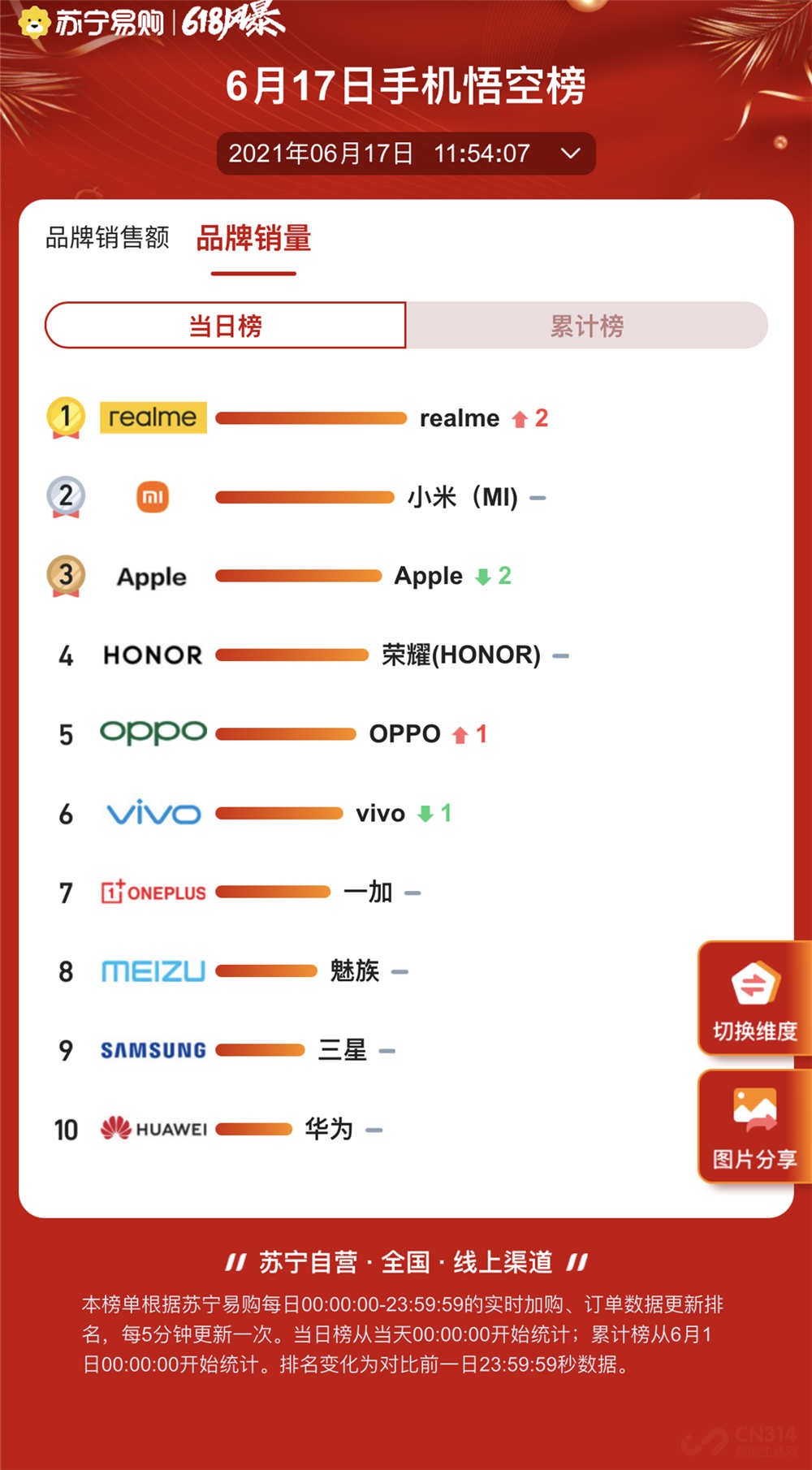Screen dimensions: 812x1470
Task: Tap the 切换维度 floating button
Action: 754,999
